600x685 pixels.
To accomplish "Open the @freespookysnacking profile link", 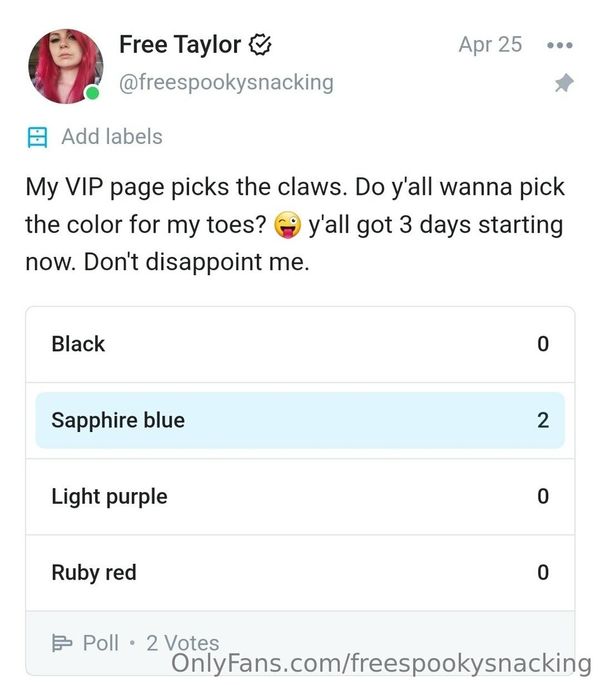I will coord(226,82).
